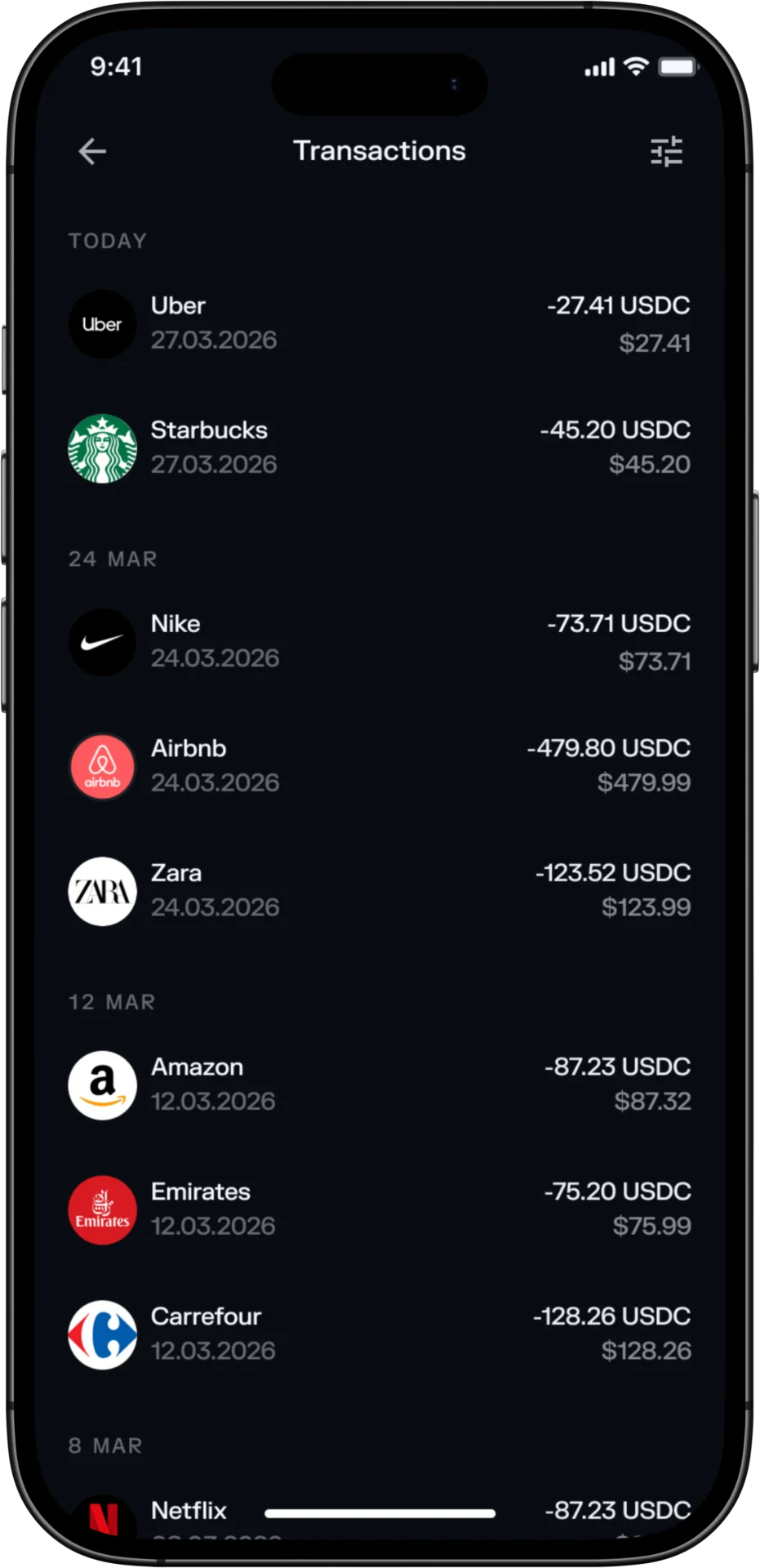
Task: Tap the Starbucks logo icon
Action: [102, 448]
